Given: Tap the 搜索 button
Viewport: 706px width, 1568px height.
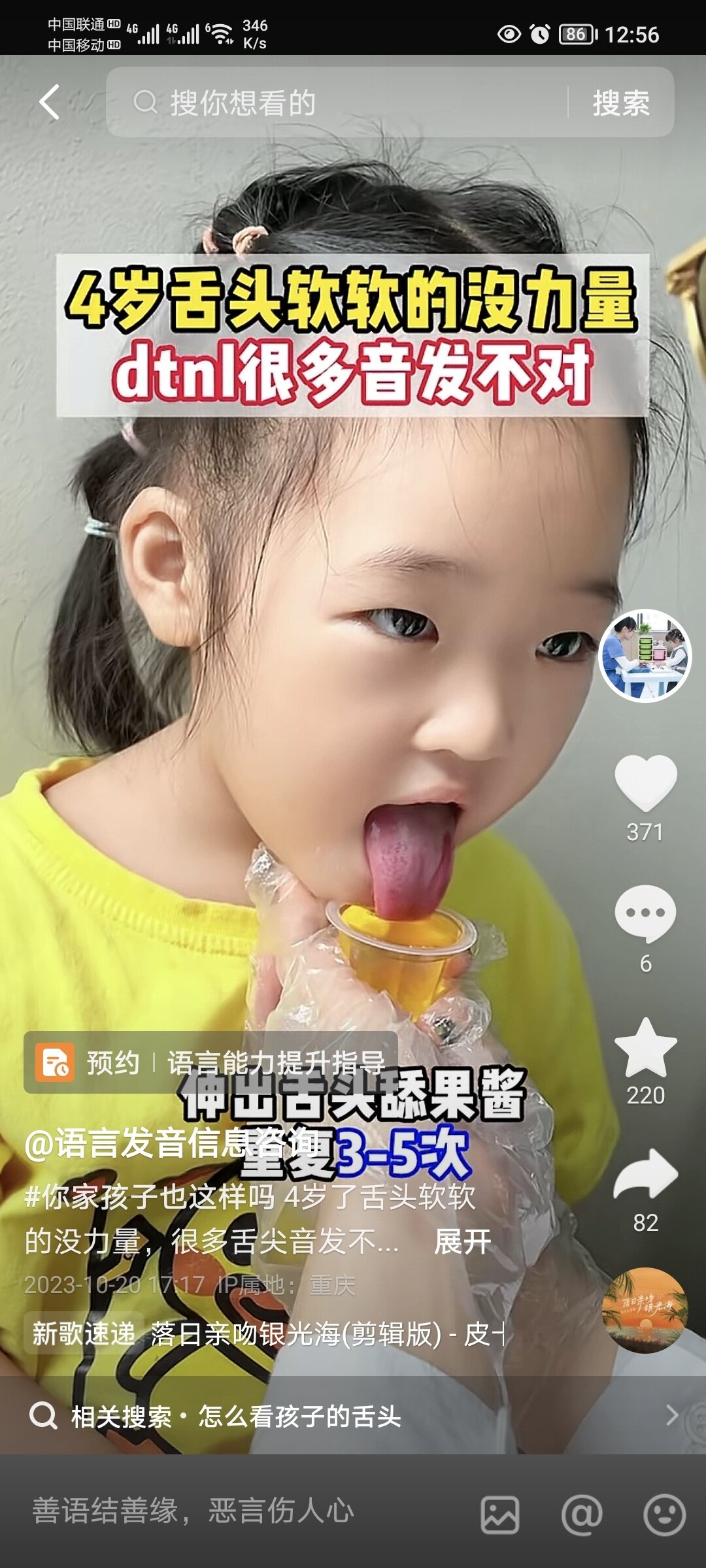Looking at the screenshot, I should 621,103.
